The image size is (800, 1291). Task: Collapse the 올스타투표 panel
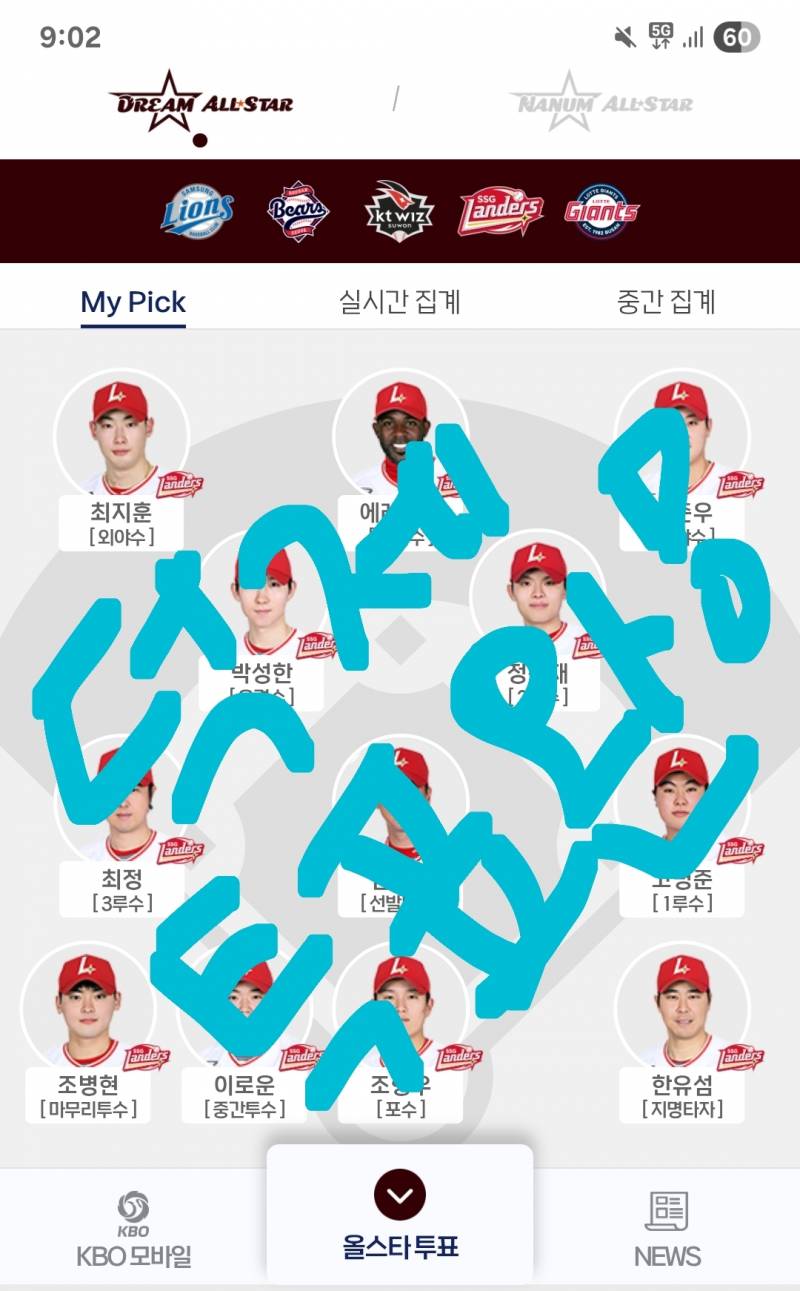pyautogui.click(x=400, y=1195)
